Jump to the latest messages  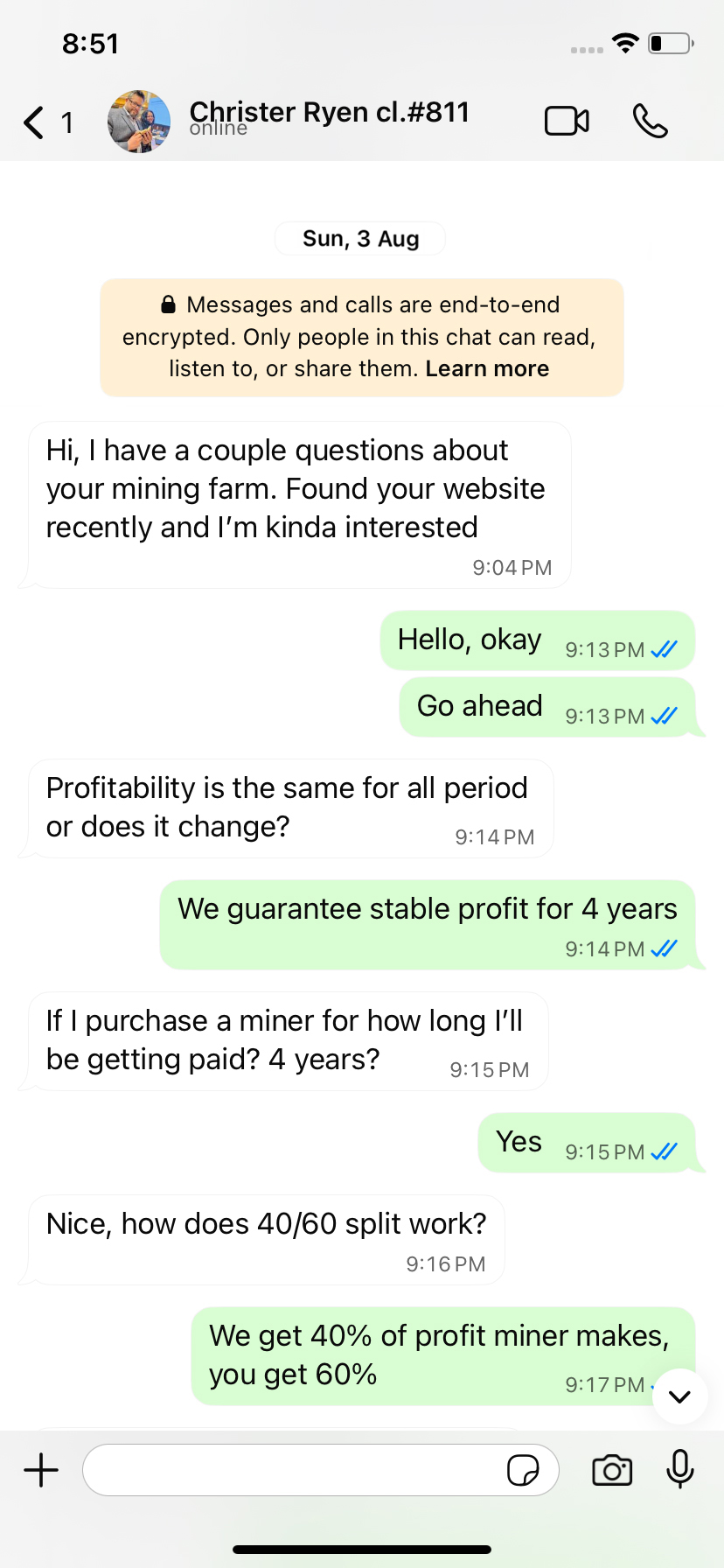679,1396
